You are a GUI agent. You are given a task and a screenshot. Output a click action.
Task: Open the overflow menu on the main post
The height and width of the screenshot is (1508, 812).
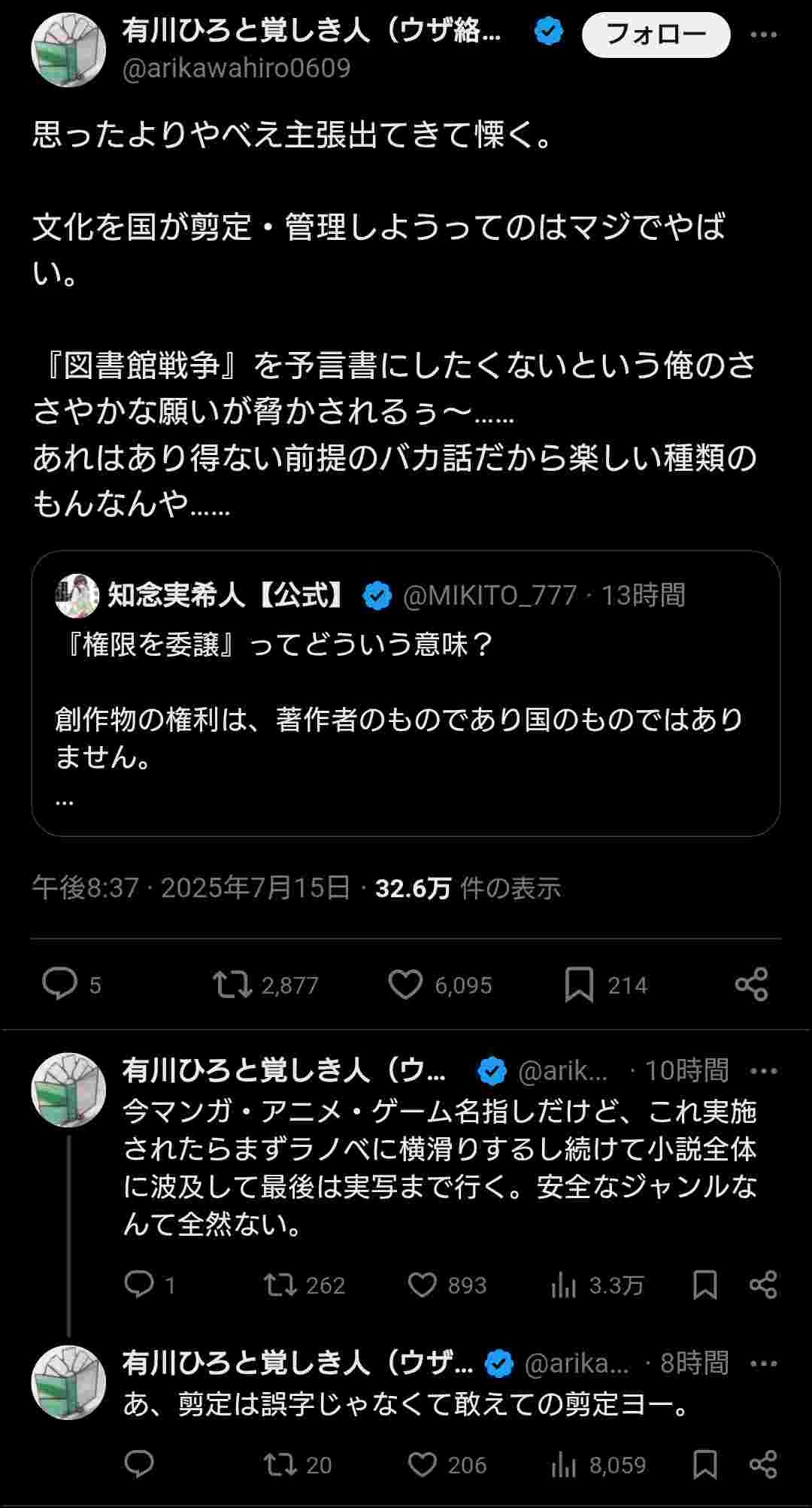point(764,35)
